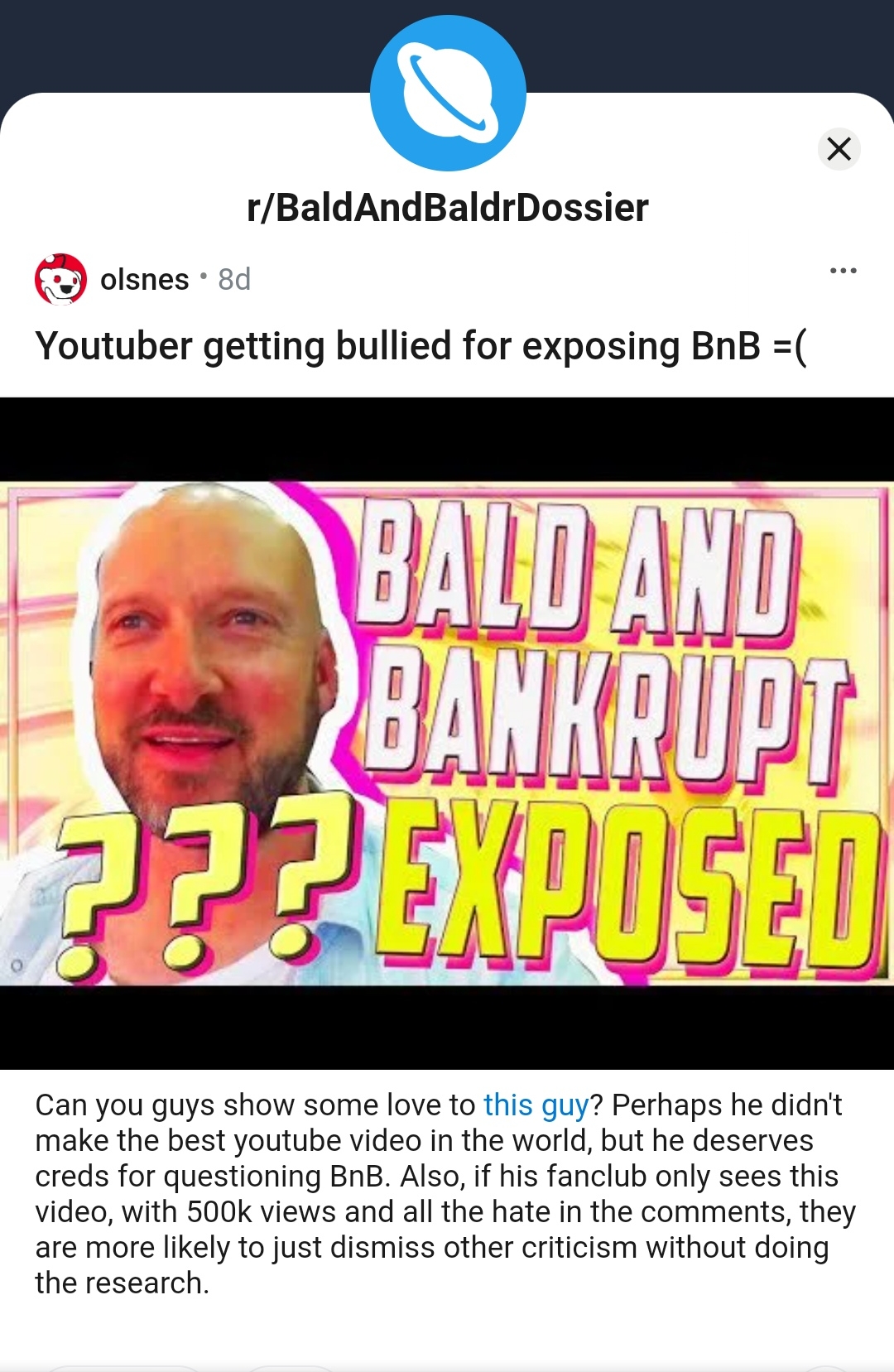Open the Bald and Bankrupt Exposed image

447,733
